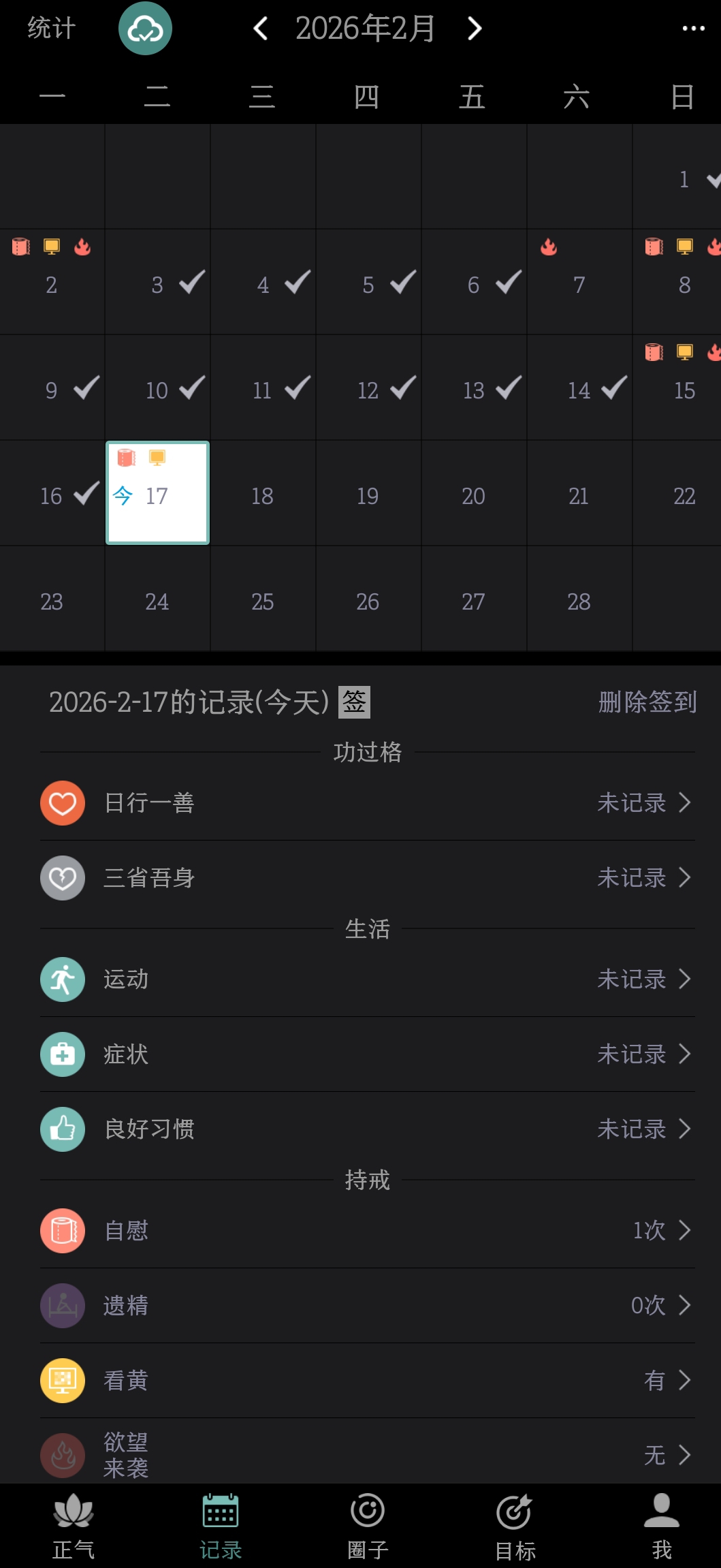Screen dimensions: 721x1568
Task: Switch to the 目标 tab
Action: [x=515, y=1526]
